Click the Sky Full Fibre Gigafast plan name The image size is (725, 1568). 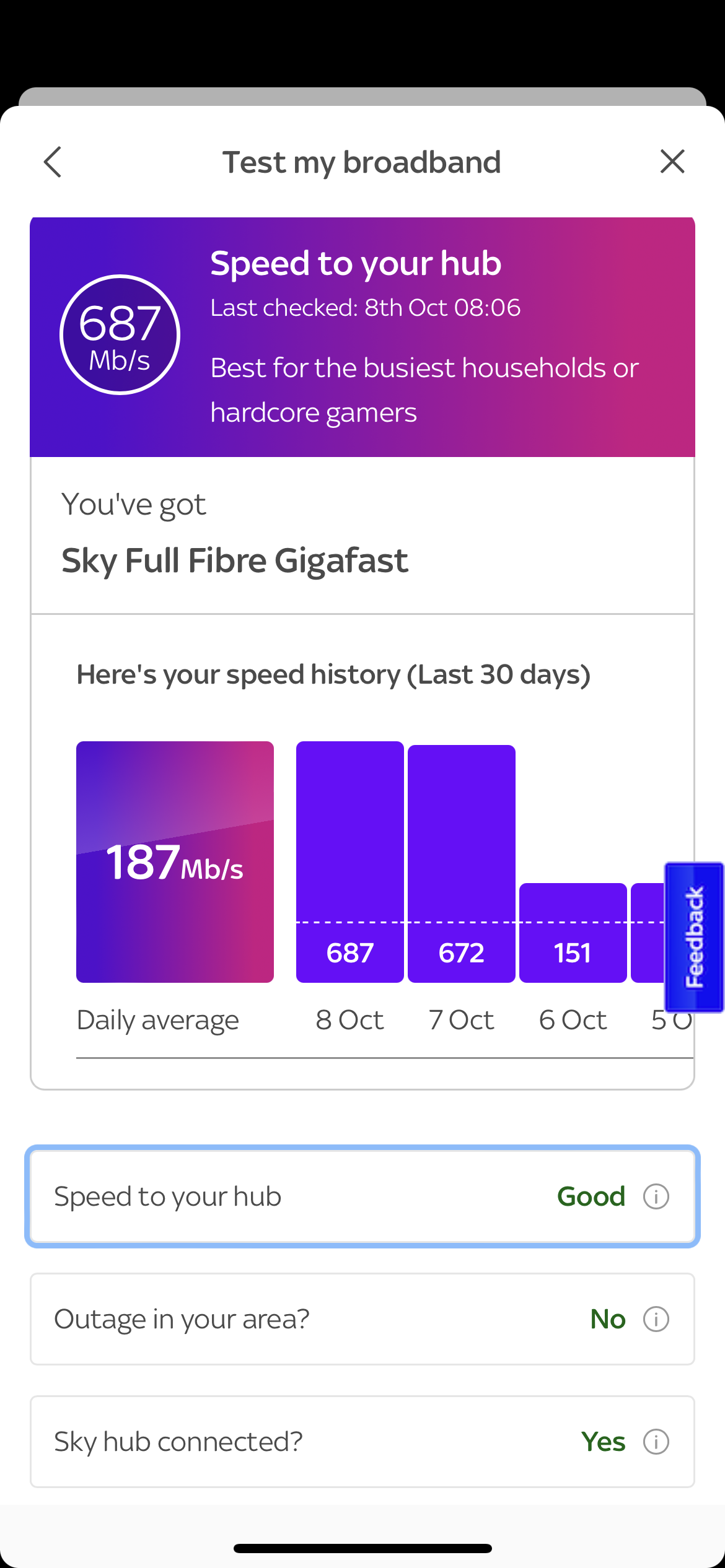[x=234, y=559]
